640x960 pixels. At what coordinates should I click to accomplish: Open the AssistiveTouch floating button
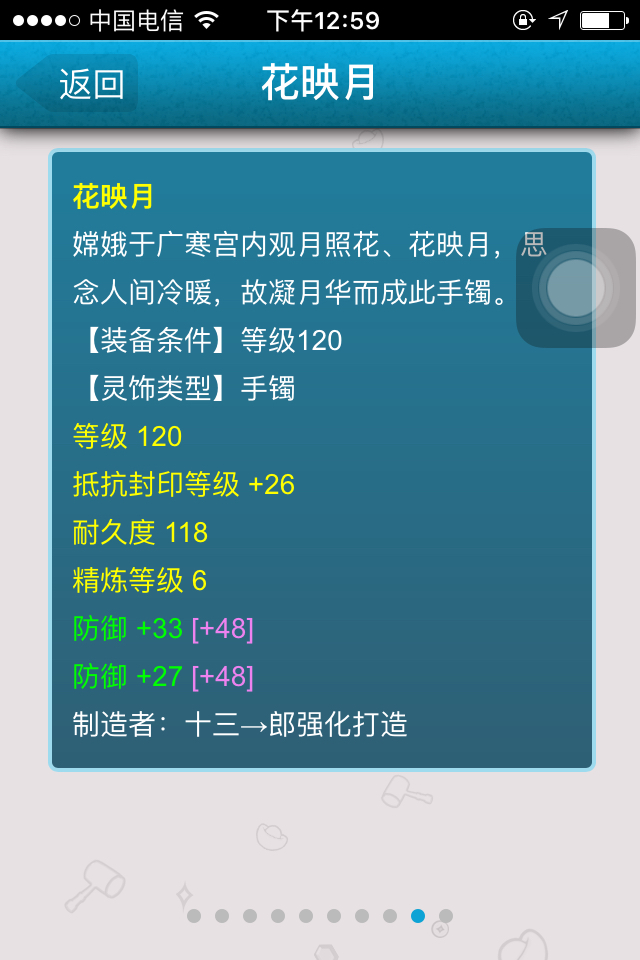(576, 288)
